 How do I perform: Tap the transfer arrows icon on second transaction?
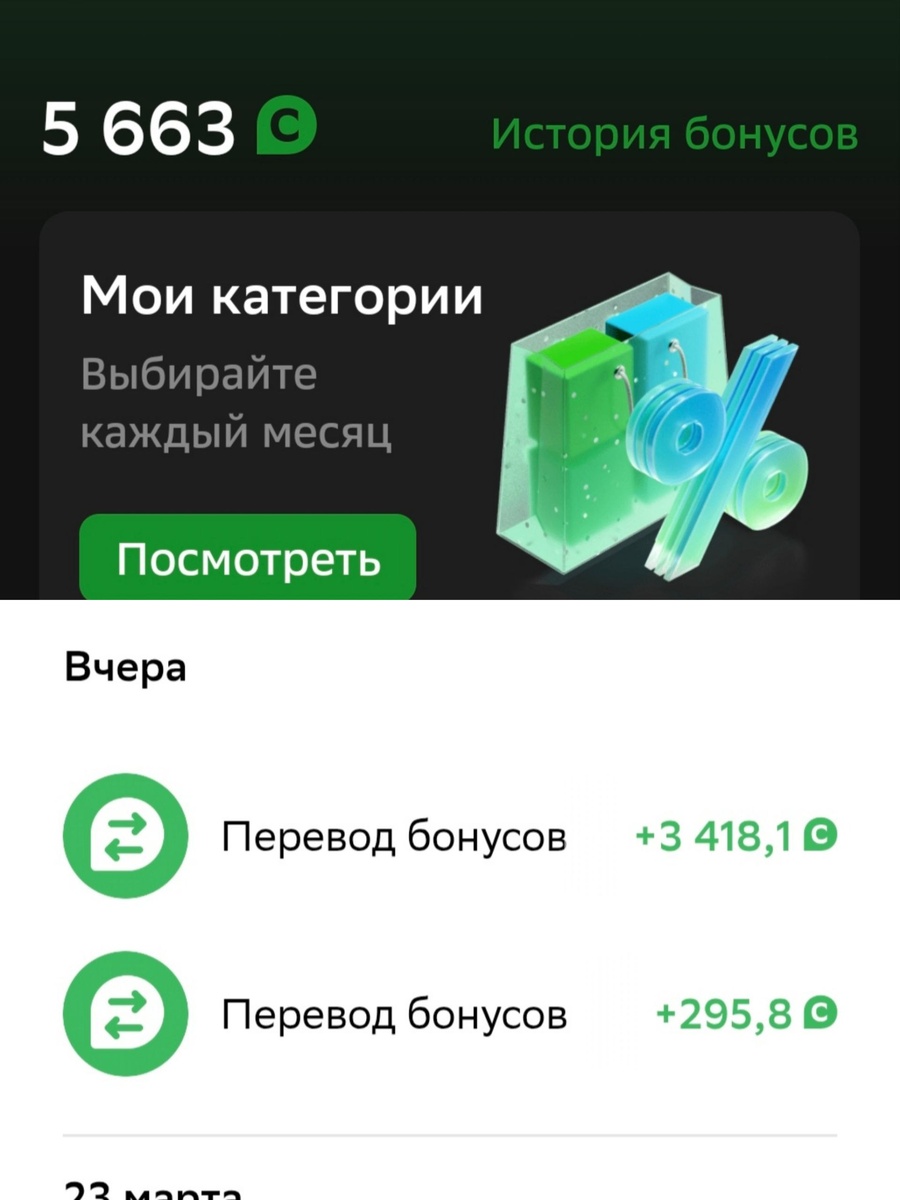pyautogui.click(x=124, y=1014)
